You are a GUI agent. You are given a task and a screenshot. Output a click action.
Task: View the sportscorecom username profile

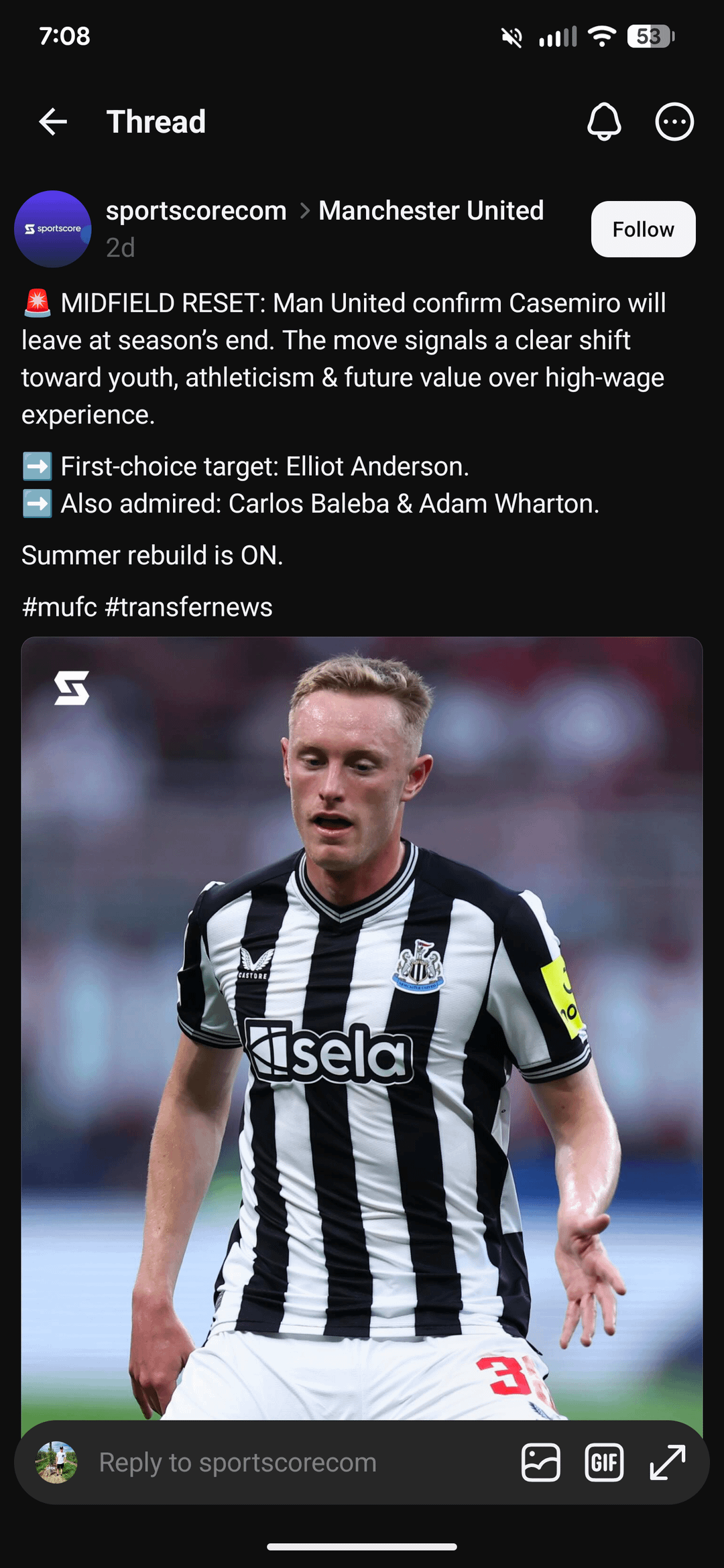tap(196, 211)
